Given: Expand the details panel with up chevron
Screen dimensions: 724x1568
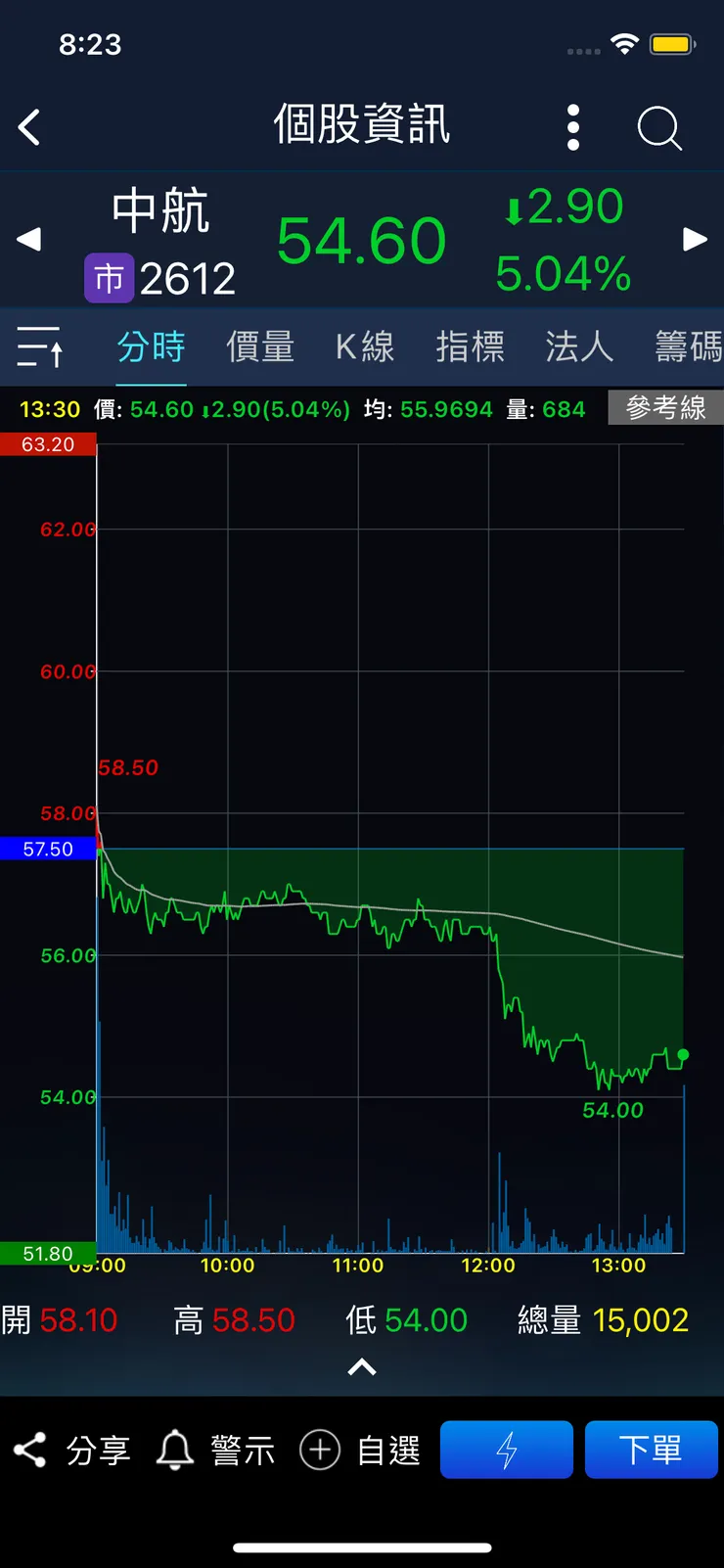Looking at the screenshot, I should pyautogui.click(x=362, y=1367).
